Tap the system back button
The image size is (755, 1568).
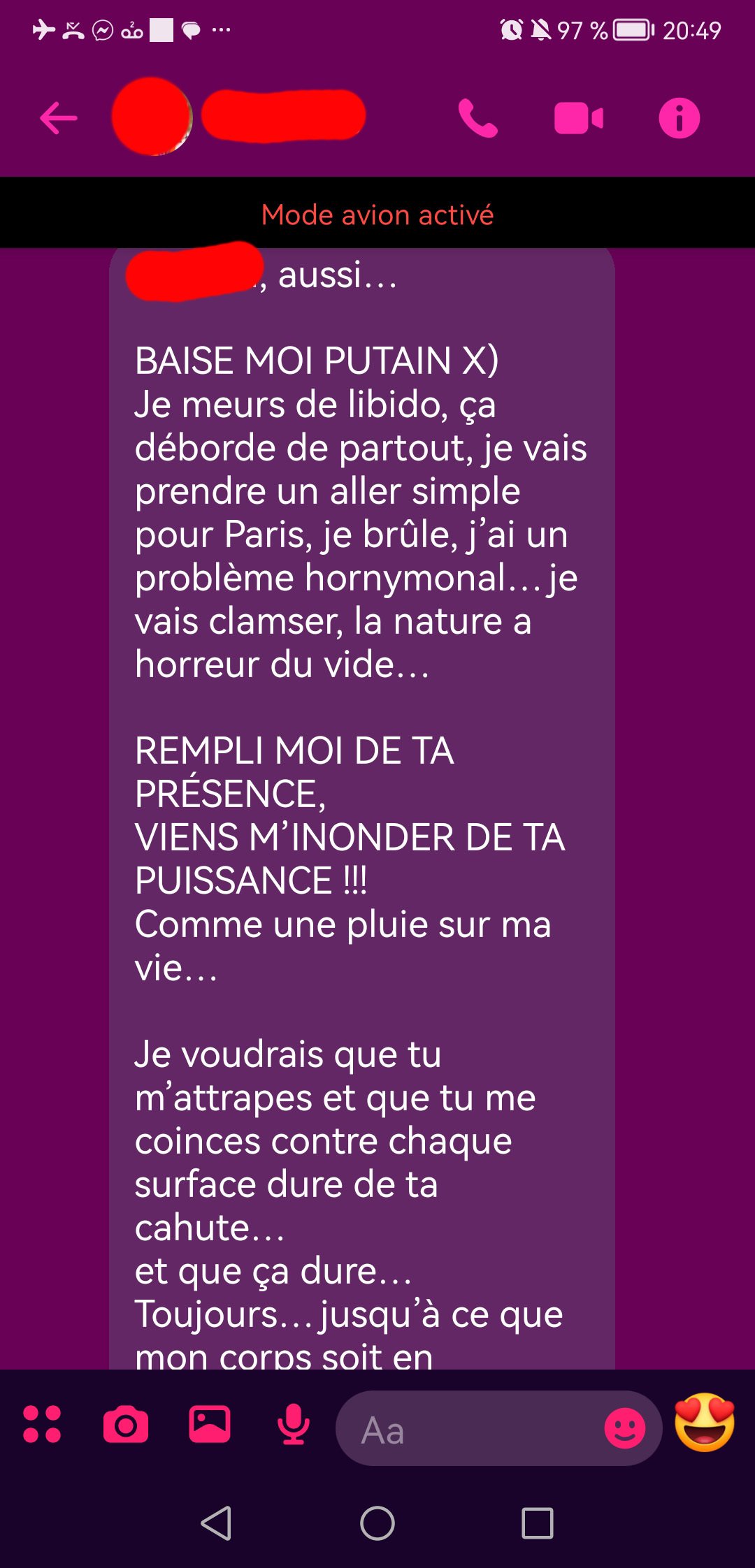[x=216, y=1523]
